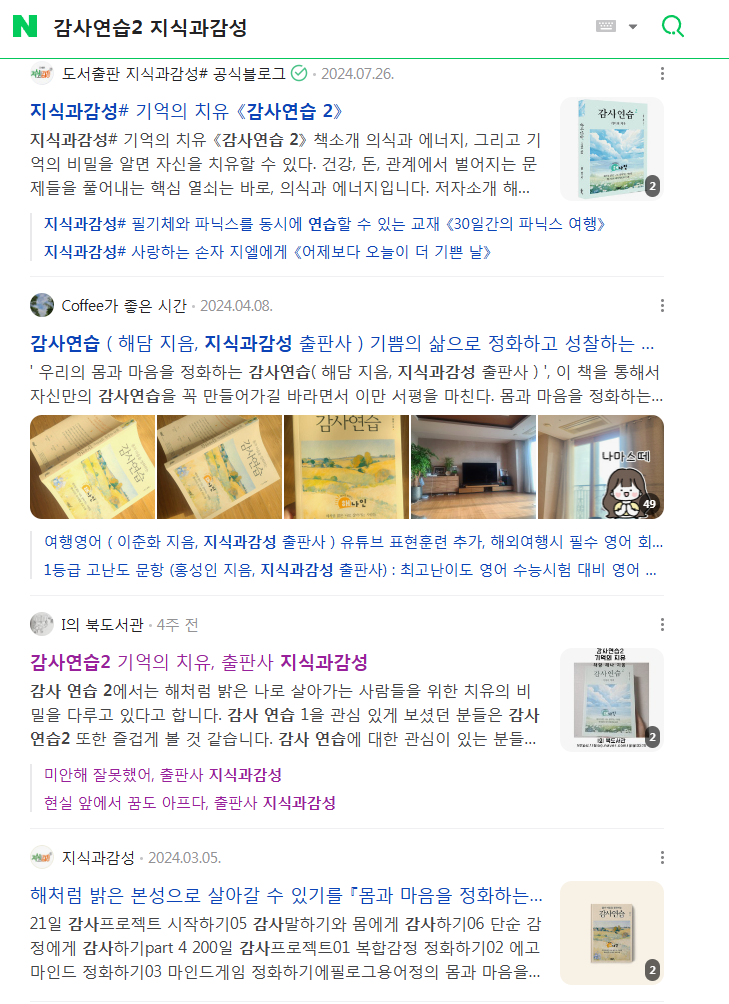Open the related post 현실 앞에서 꿈도 아프다
Screen dimensions: 729x1004
click(189, 802)
